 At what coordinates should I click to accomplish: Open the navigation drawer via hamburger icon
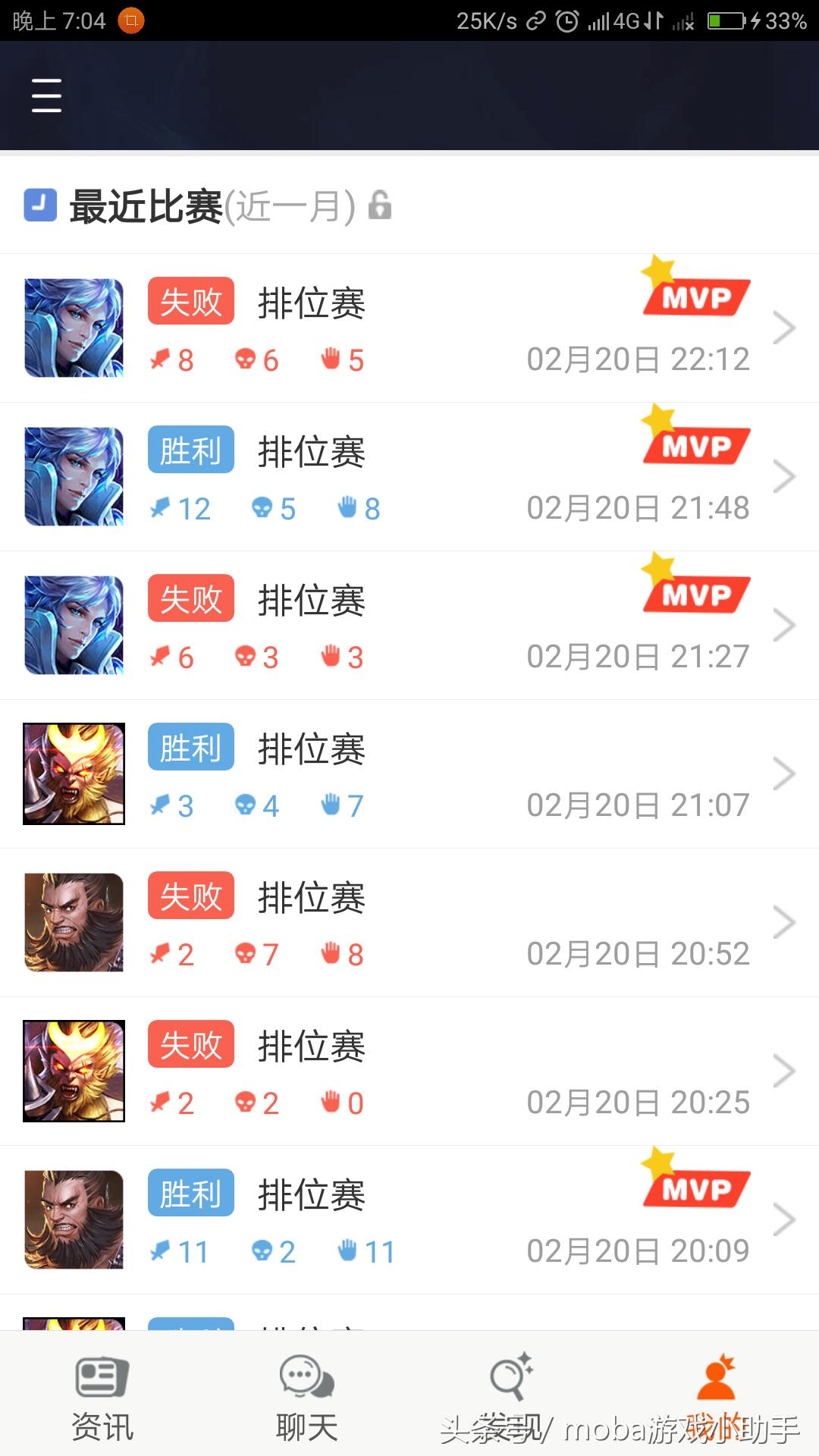tap(45, 96)
